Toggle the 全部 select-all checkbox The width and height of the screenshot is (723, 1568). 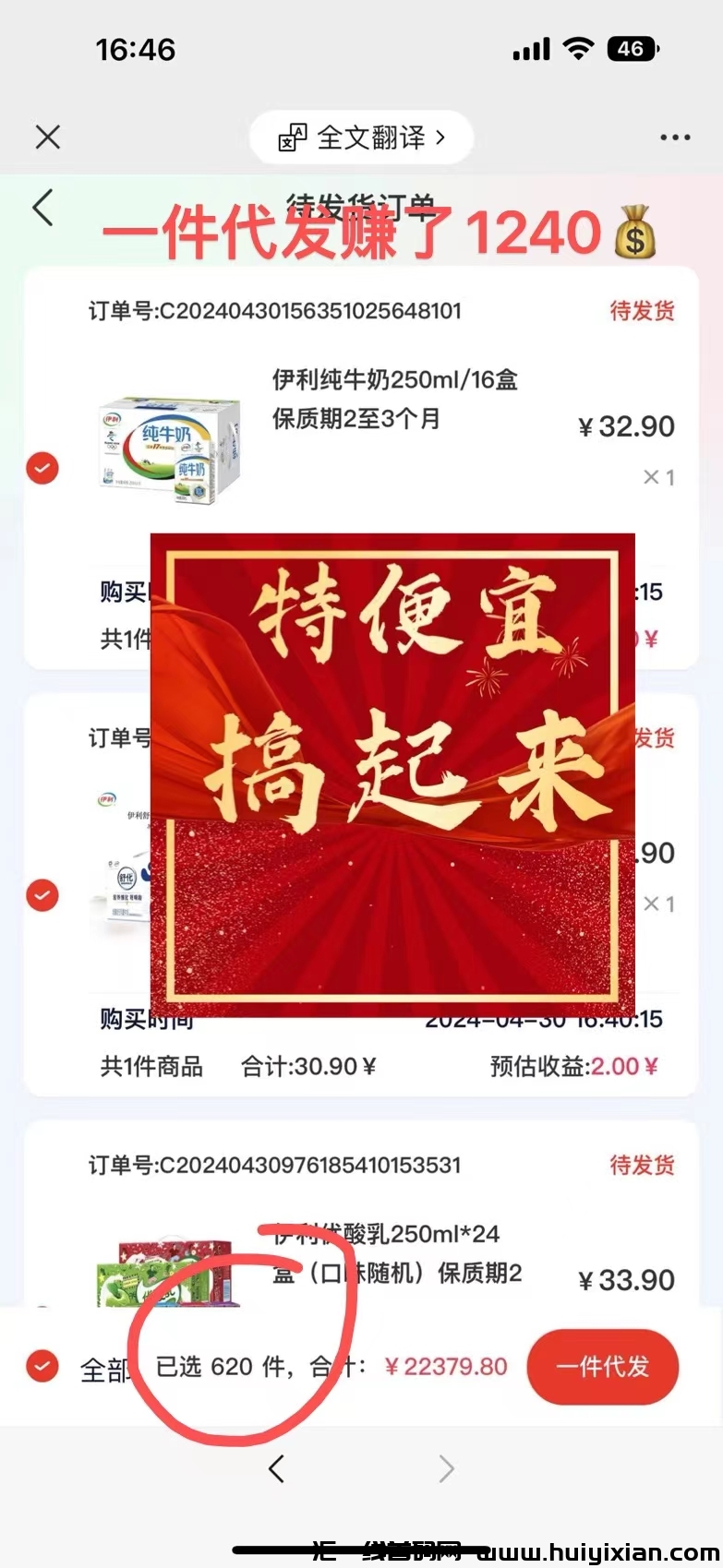[42, 1366]
